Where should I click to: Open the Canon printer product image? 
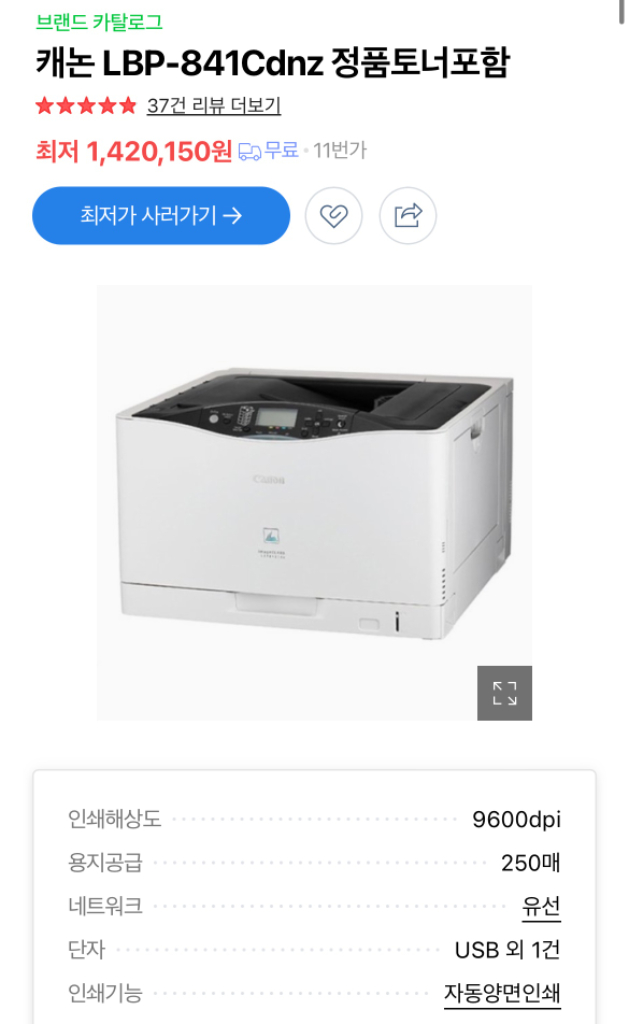[314, 500]
